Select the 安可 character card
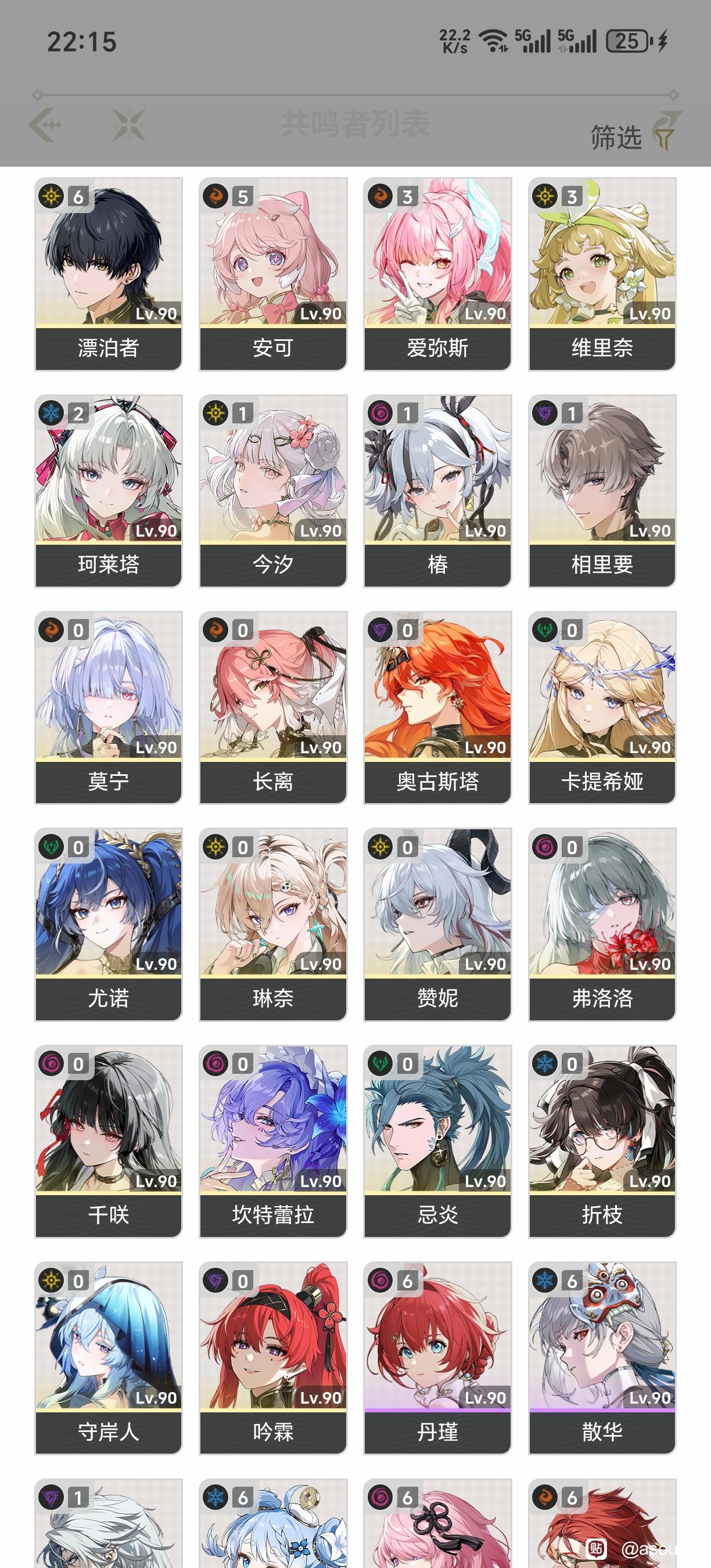Screen dimensions: 711x1568 click(x=272, y=274)
